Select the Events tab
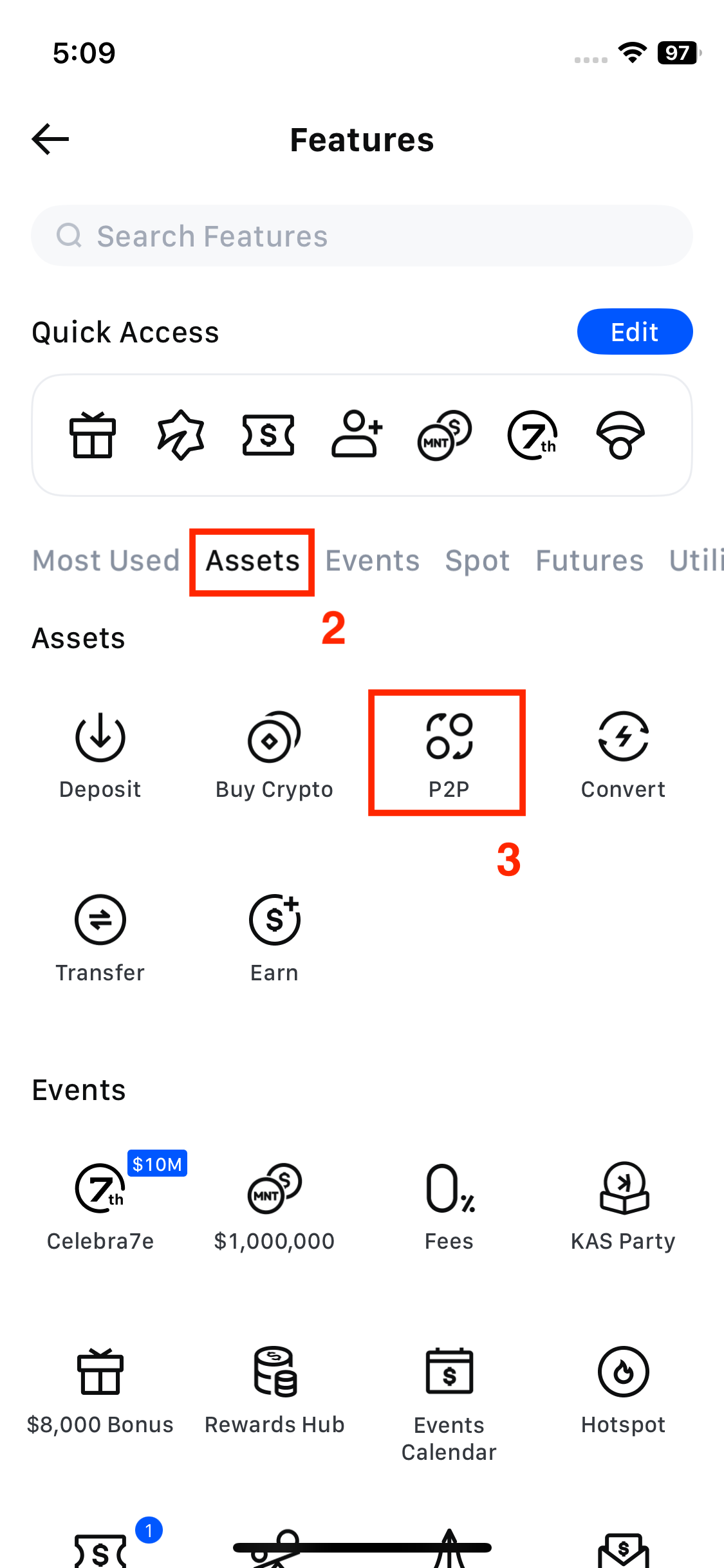 pos(372,561)
